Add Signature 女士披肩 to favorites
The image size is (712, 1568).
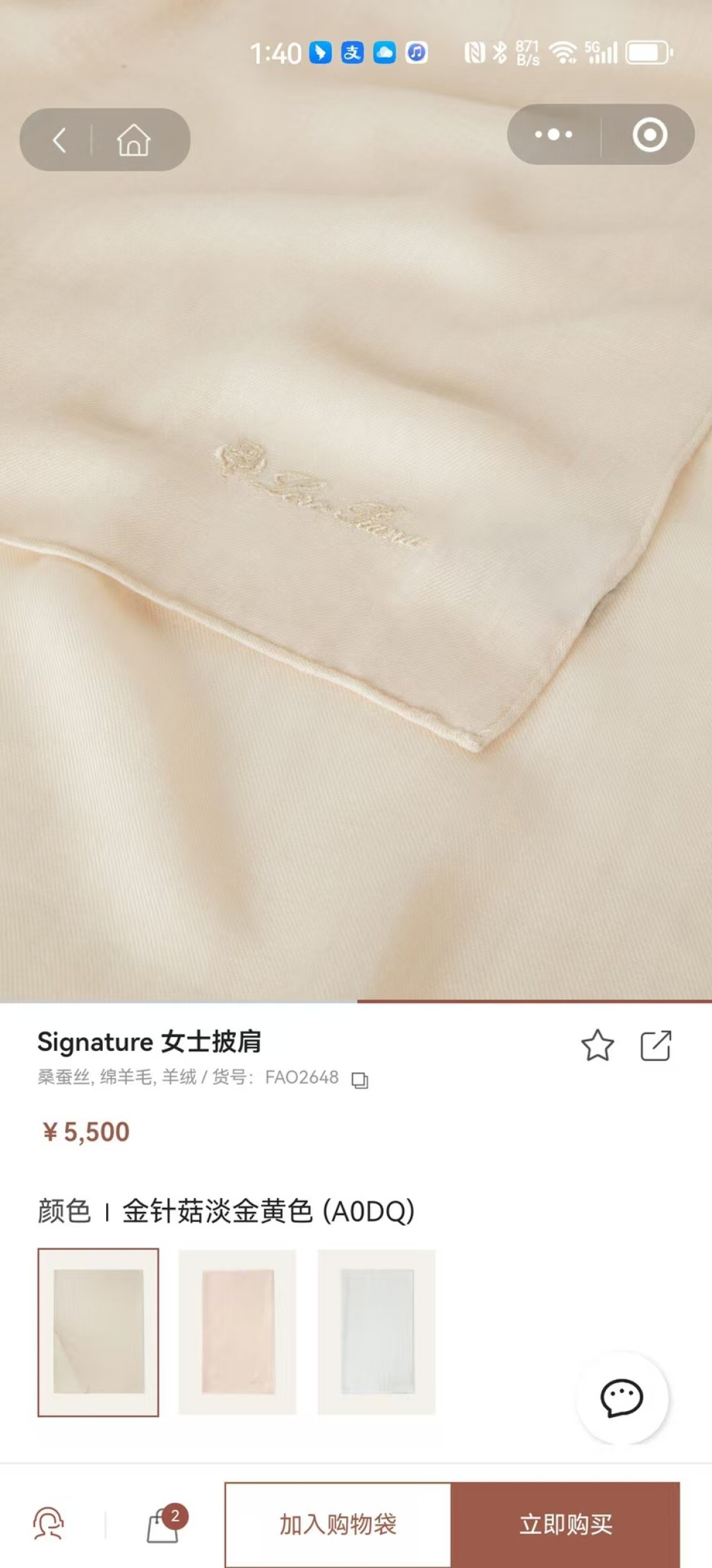pos(597,1046)
